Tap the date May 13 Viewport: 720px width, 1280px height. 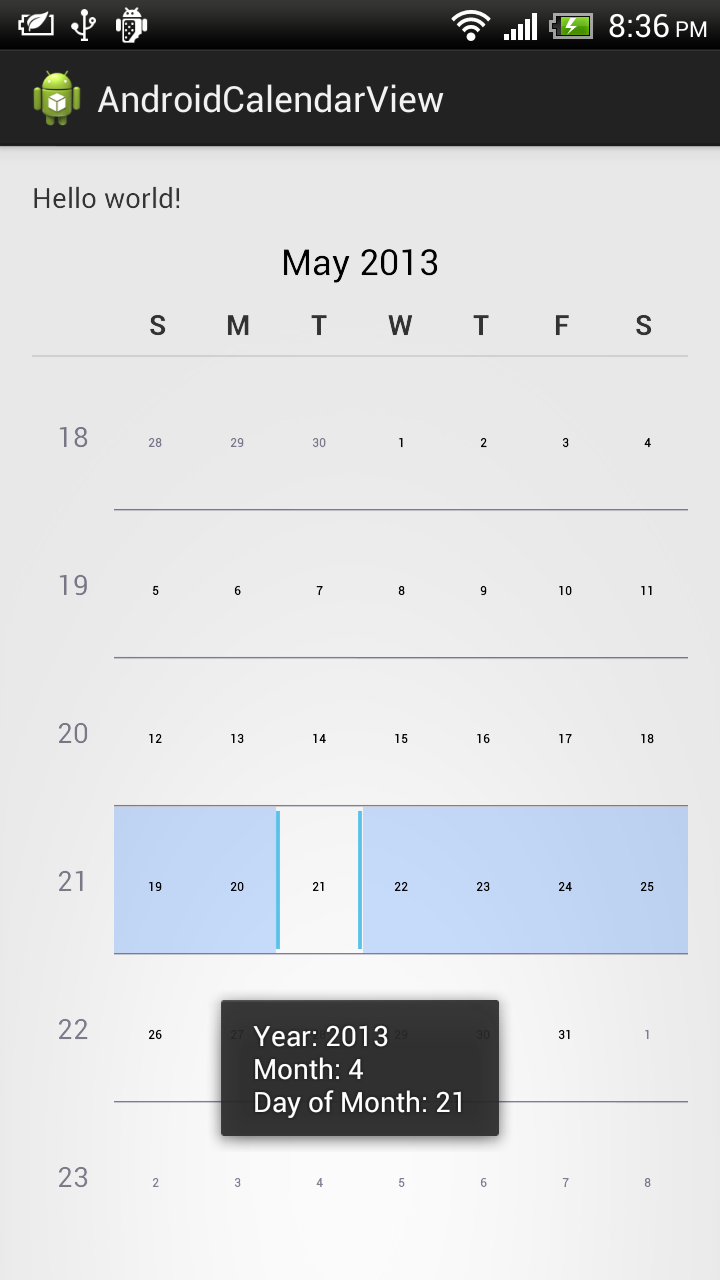click(237, 738)
